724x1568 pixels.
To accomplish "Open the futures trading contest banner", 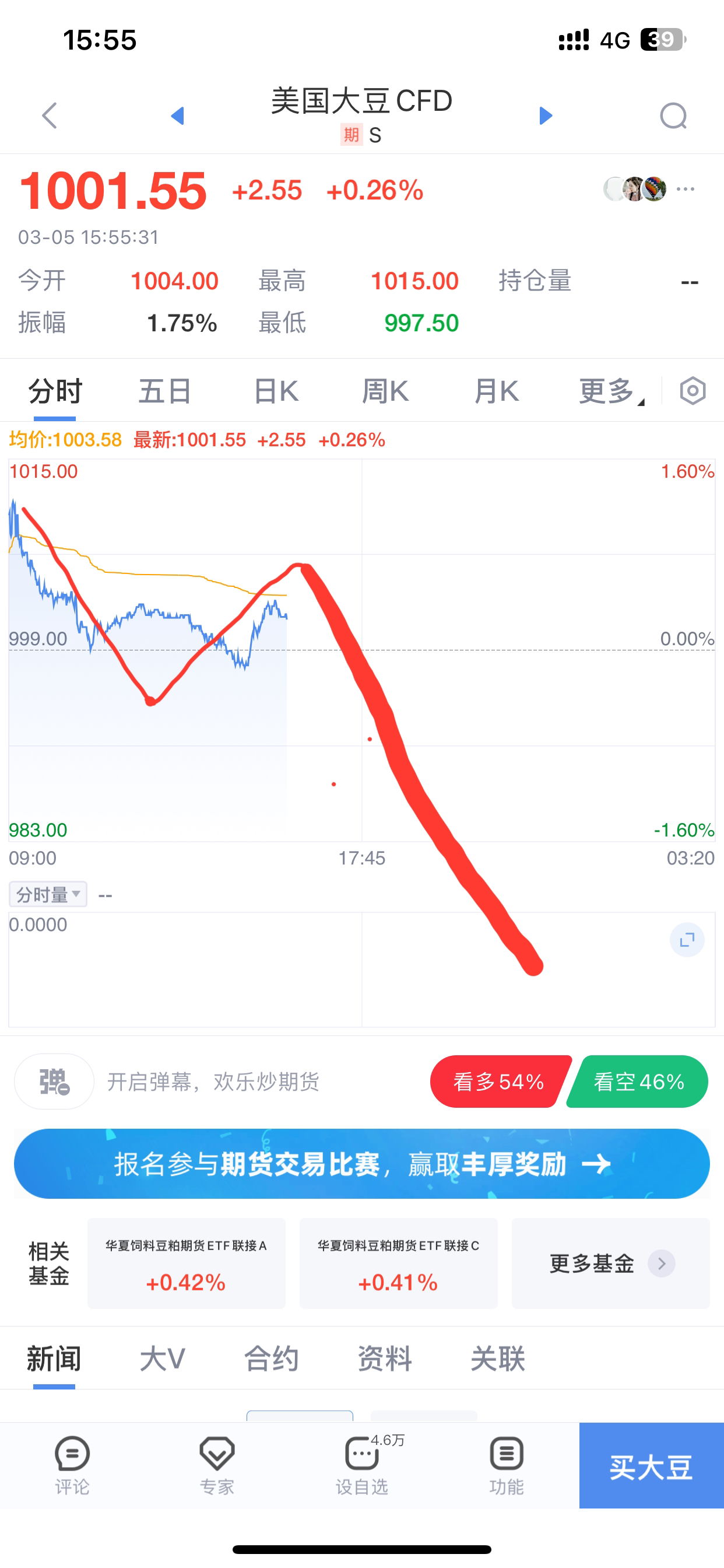I will 362,1164.
